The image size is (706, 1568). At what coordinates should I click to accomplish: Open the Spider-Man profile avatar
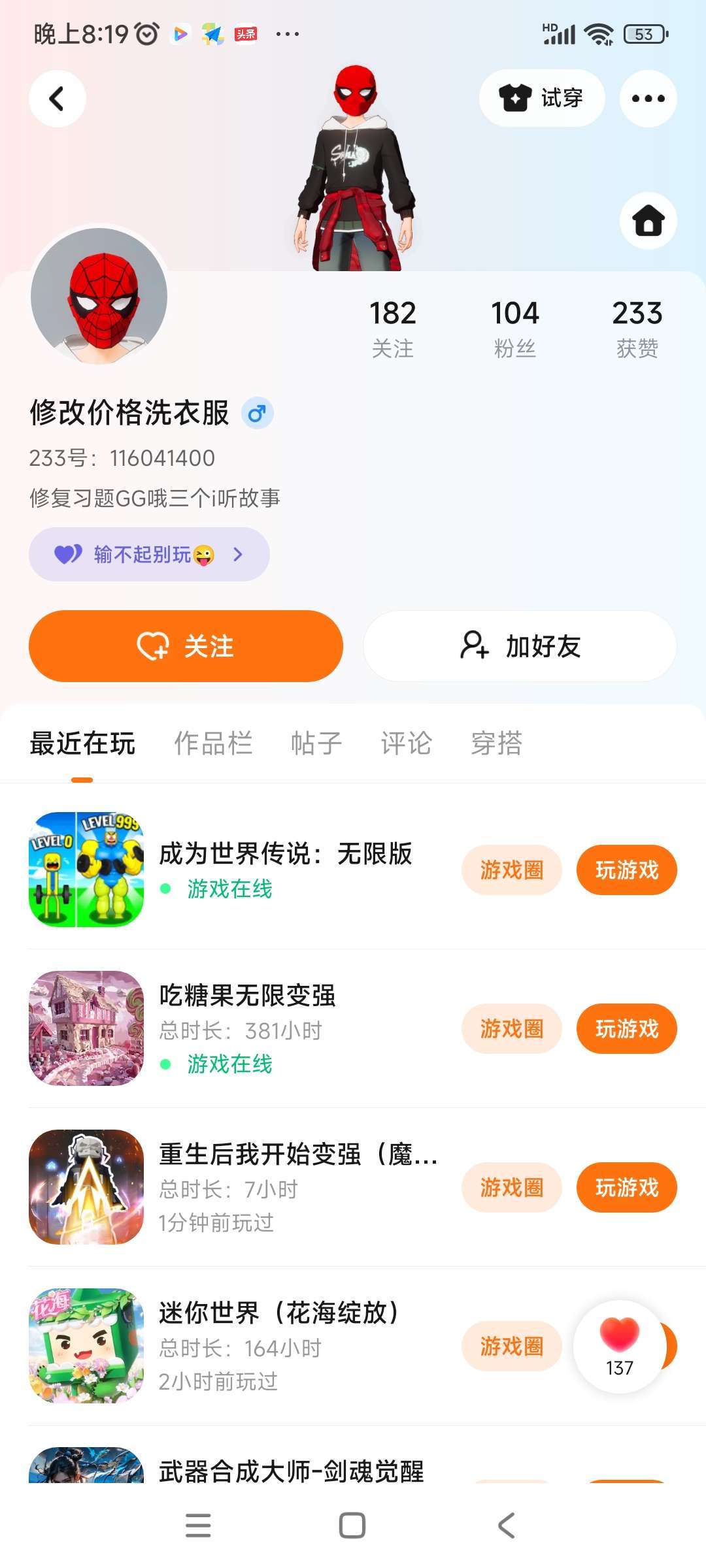point(99,296)
